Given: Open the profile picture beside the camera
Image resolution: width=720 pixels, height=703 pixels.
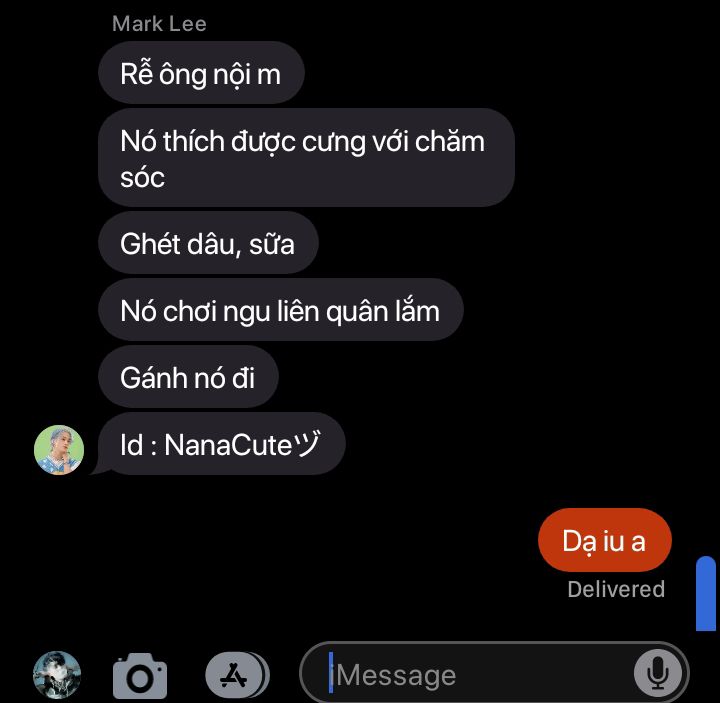Looking at the screenshot, I should pos(57,675).
